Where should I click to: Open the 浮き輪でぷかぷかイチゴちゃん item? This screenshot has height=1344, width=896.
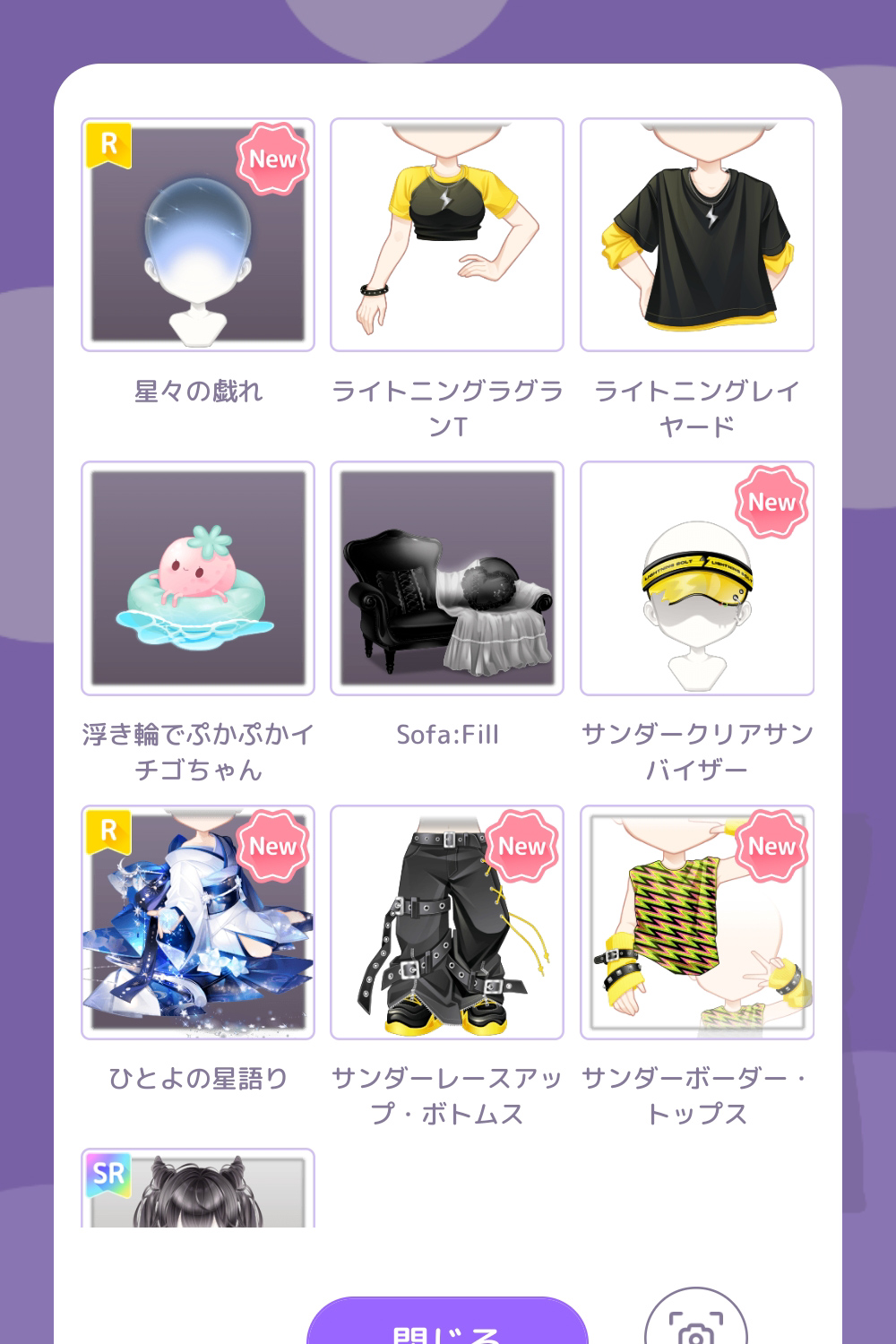[x=198, y=578]
